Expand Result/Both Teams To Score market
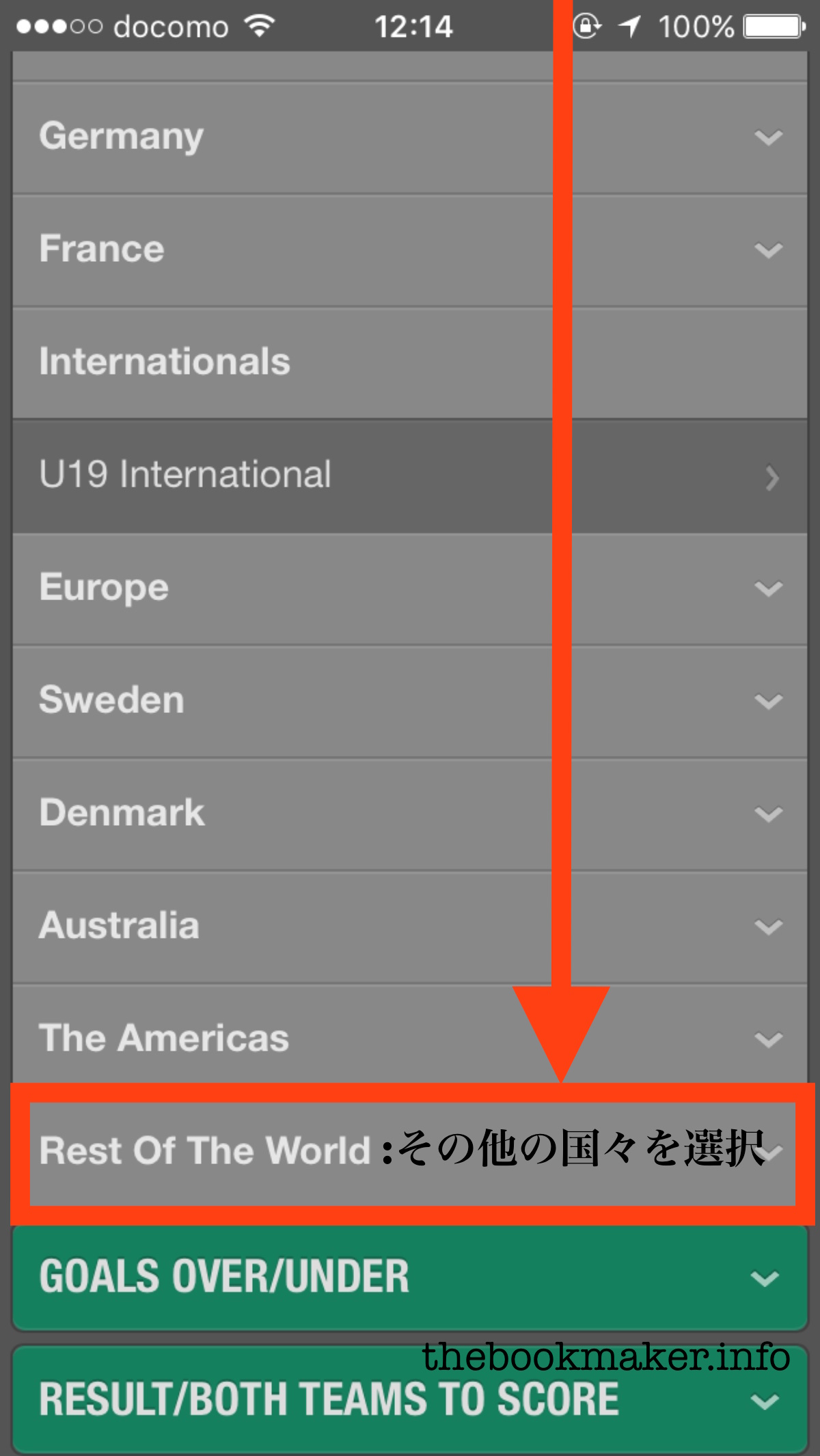The image size is (820, 1456). (410, 1399)
